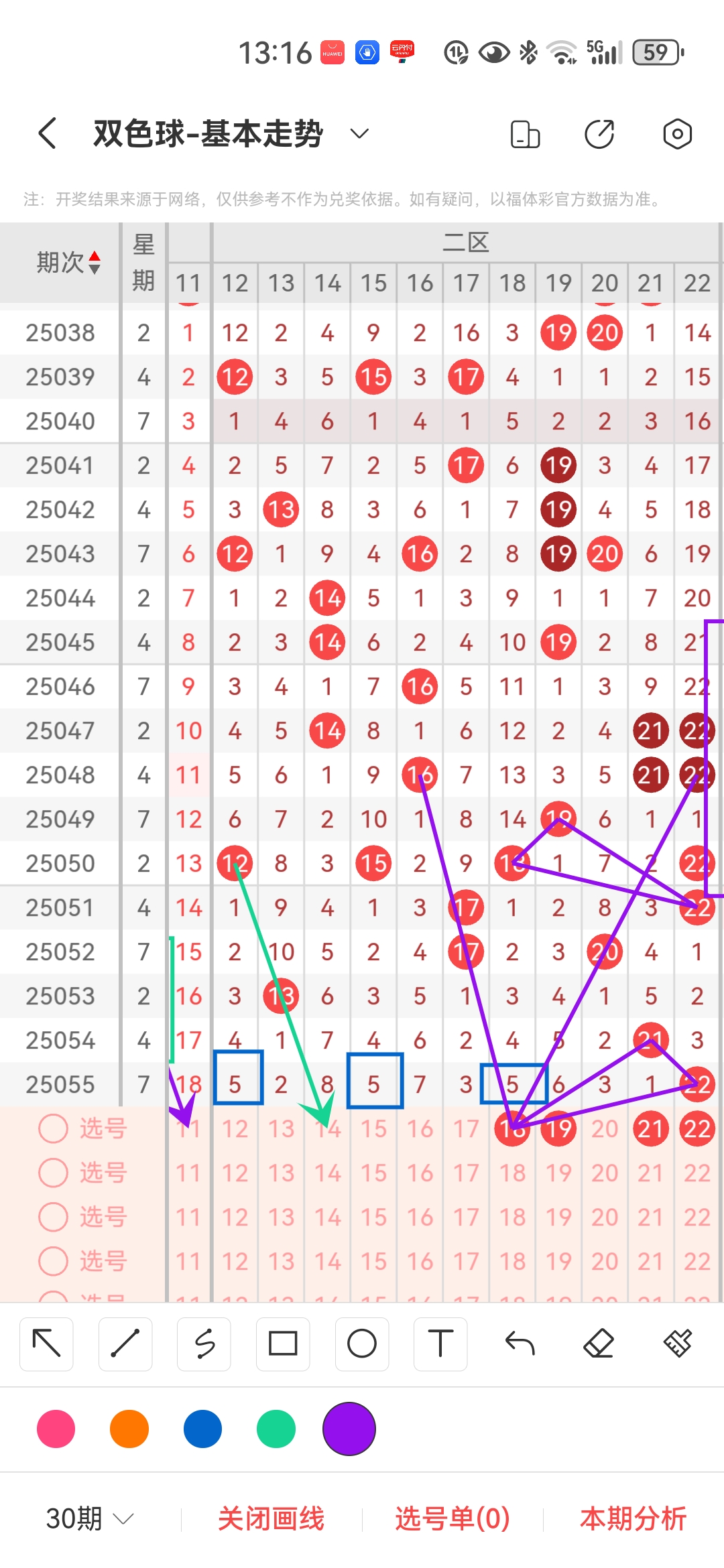This screenshot has width=724, height=1568.
Task: Go back using the arrow
Action: pos(47,133)
